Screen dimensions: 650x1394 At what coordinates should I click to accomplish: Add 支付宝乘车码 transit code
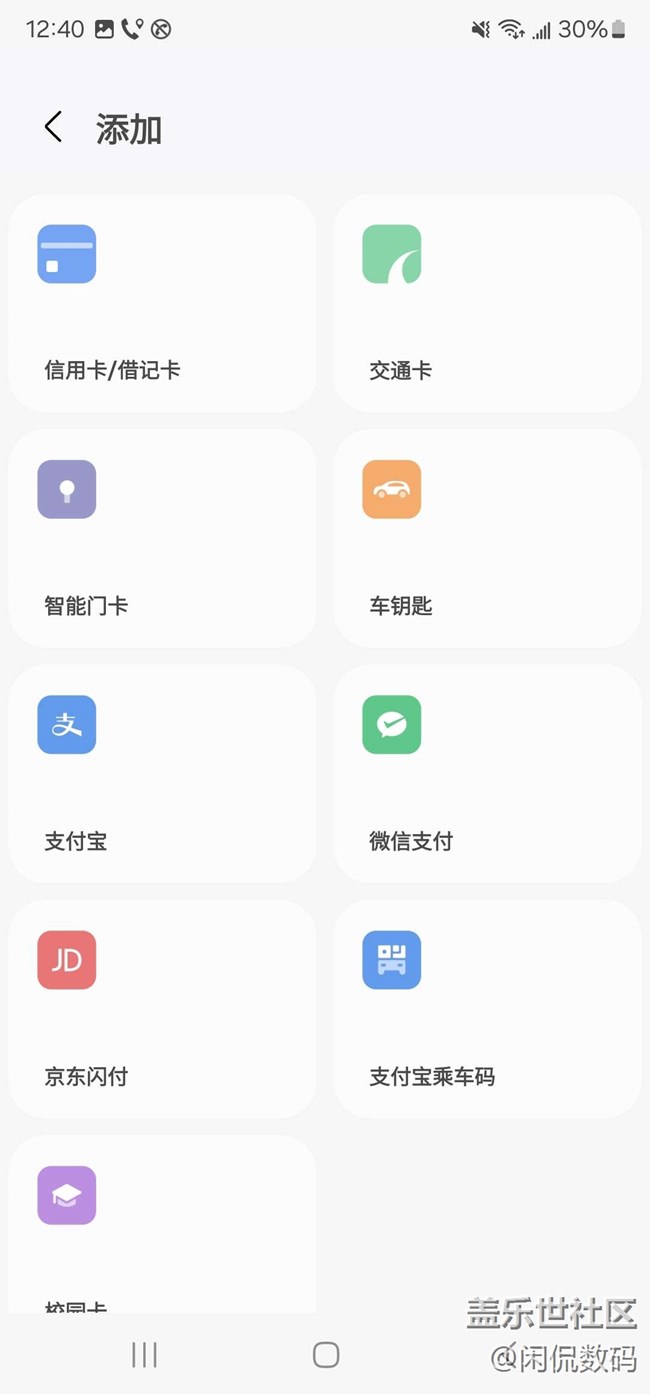[x=487, y=1008]
